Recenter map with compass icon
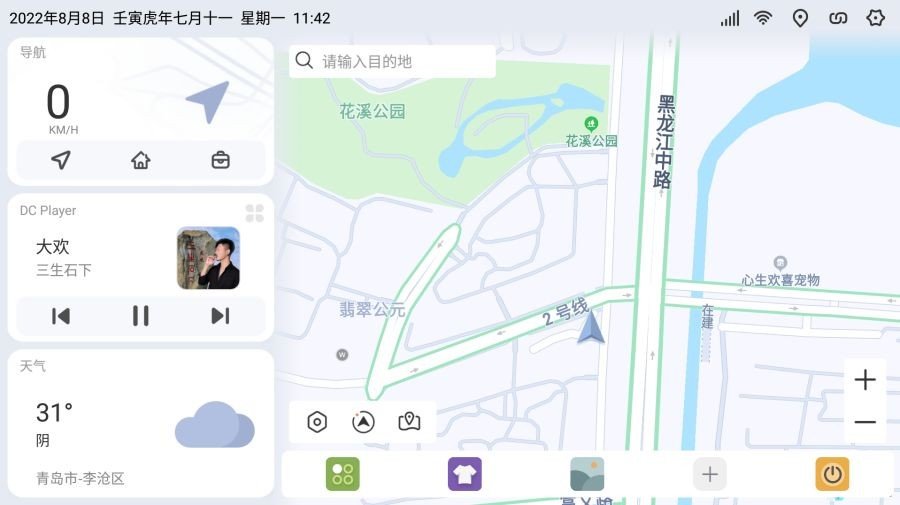900x505 pixels. (x=363, y=422)
